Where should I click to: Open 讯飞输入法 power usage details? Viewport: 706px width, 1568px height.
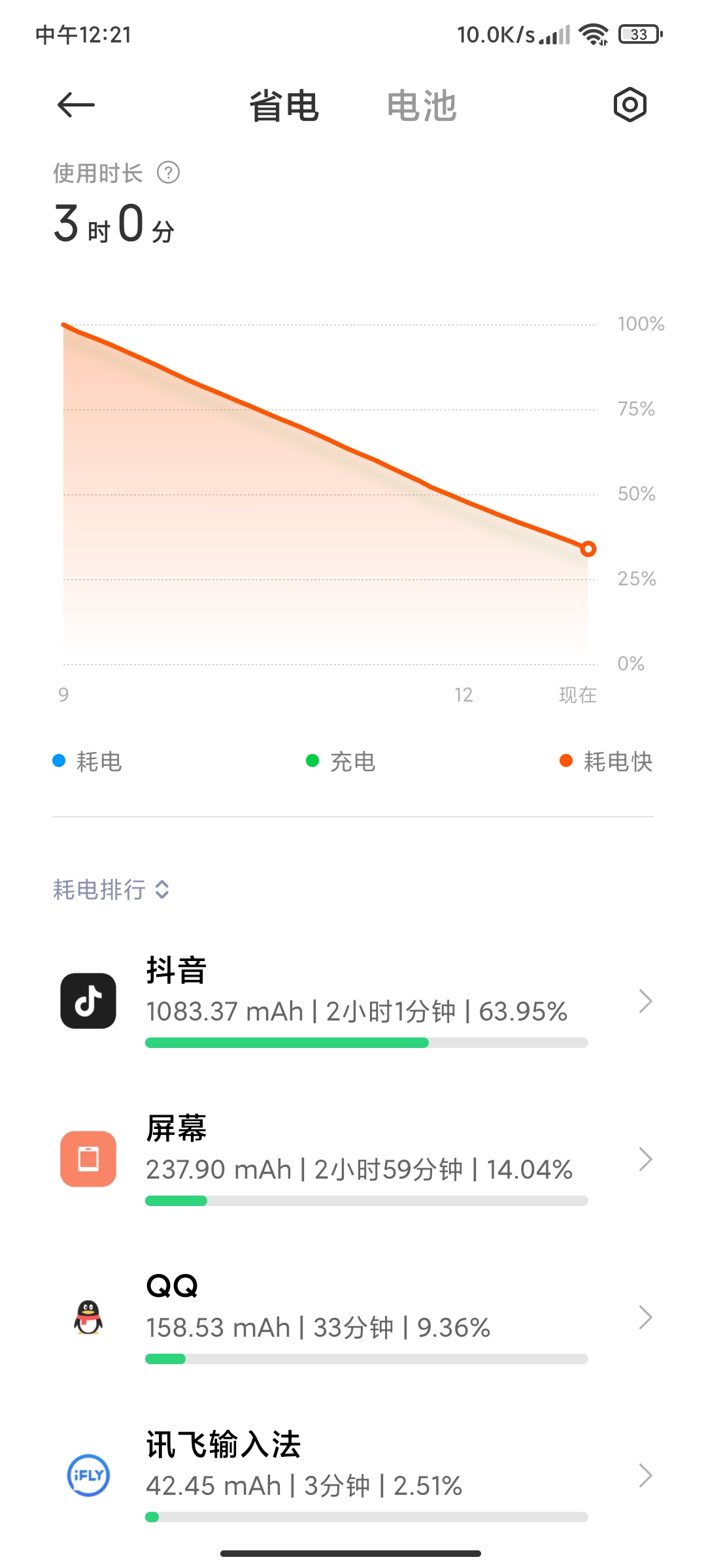(353, 1475)
